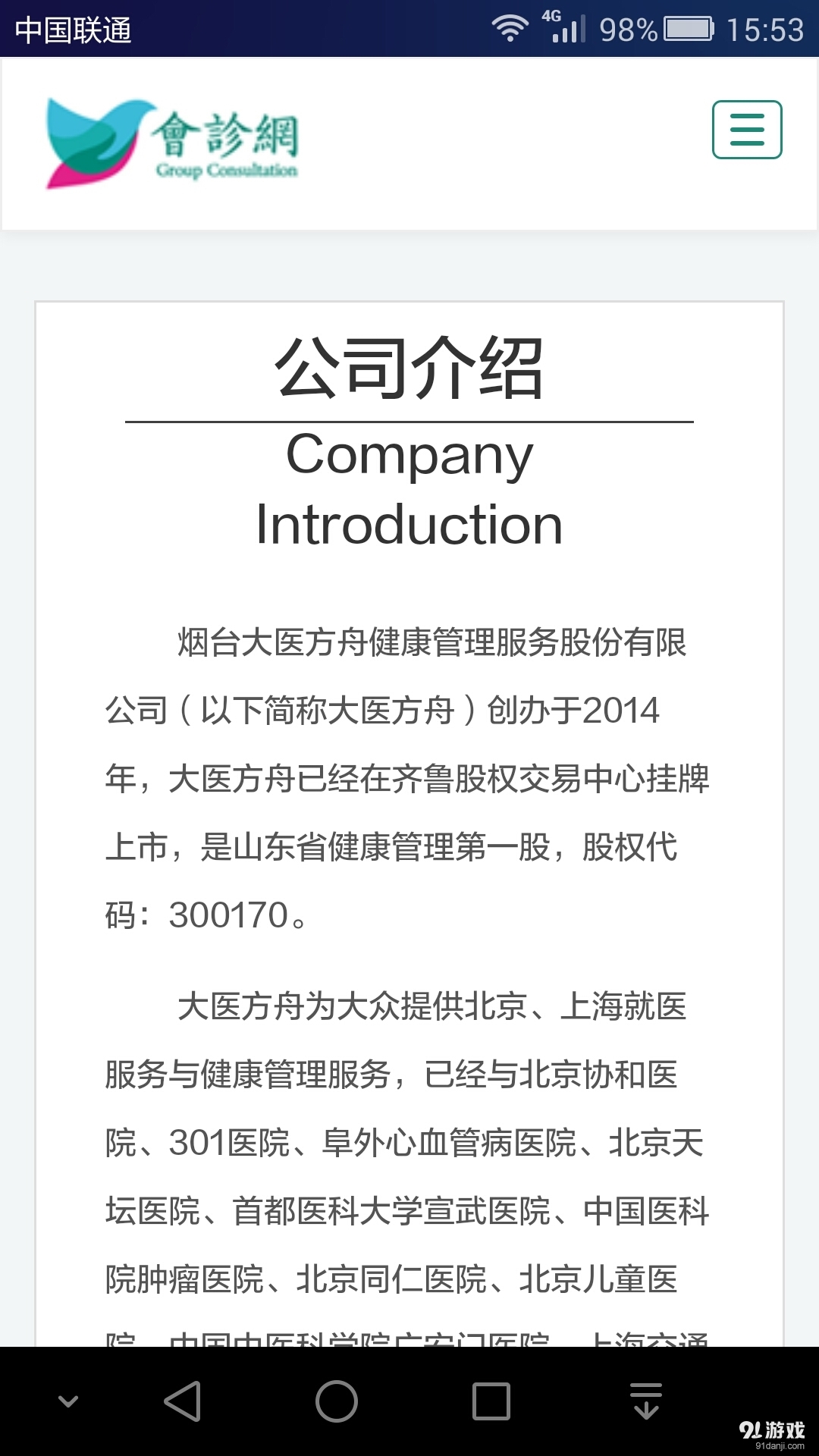Open the hamburger navigation menu
Viewport: 819px width, 1456px height.
point(746,129)
